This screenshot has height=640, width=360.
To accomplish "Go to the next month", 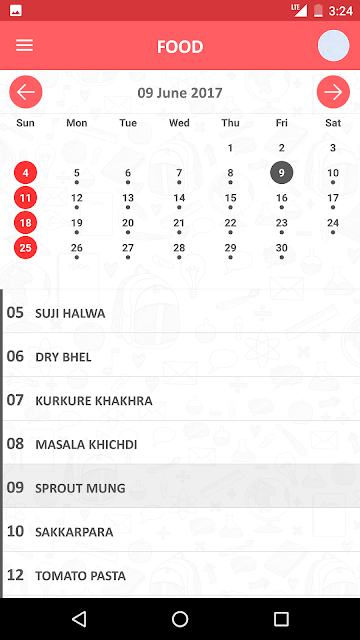I will (333, 92).
